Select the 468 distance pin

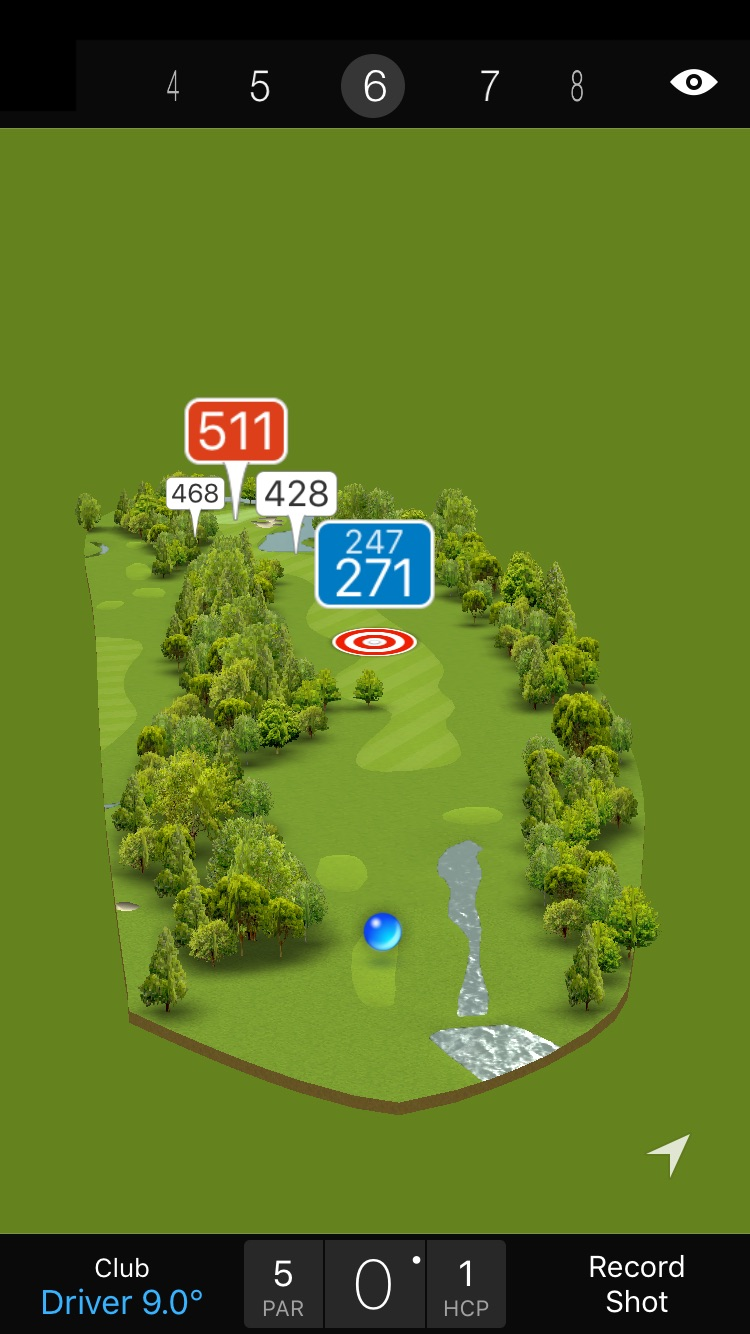click(195, 493)
